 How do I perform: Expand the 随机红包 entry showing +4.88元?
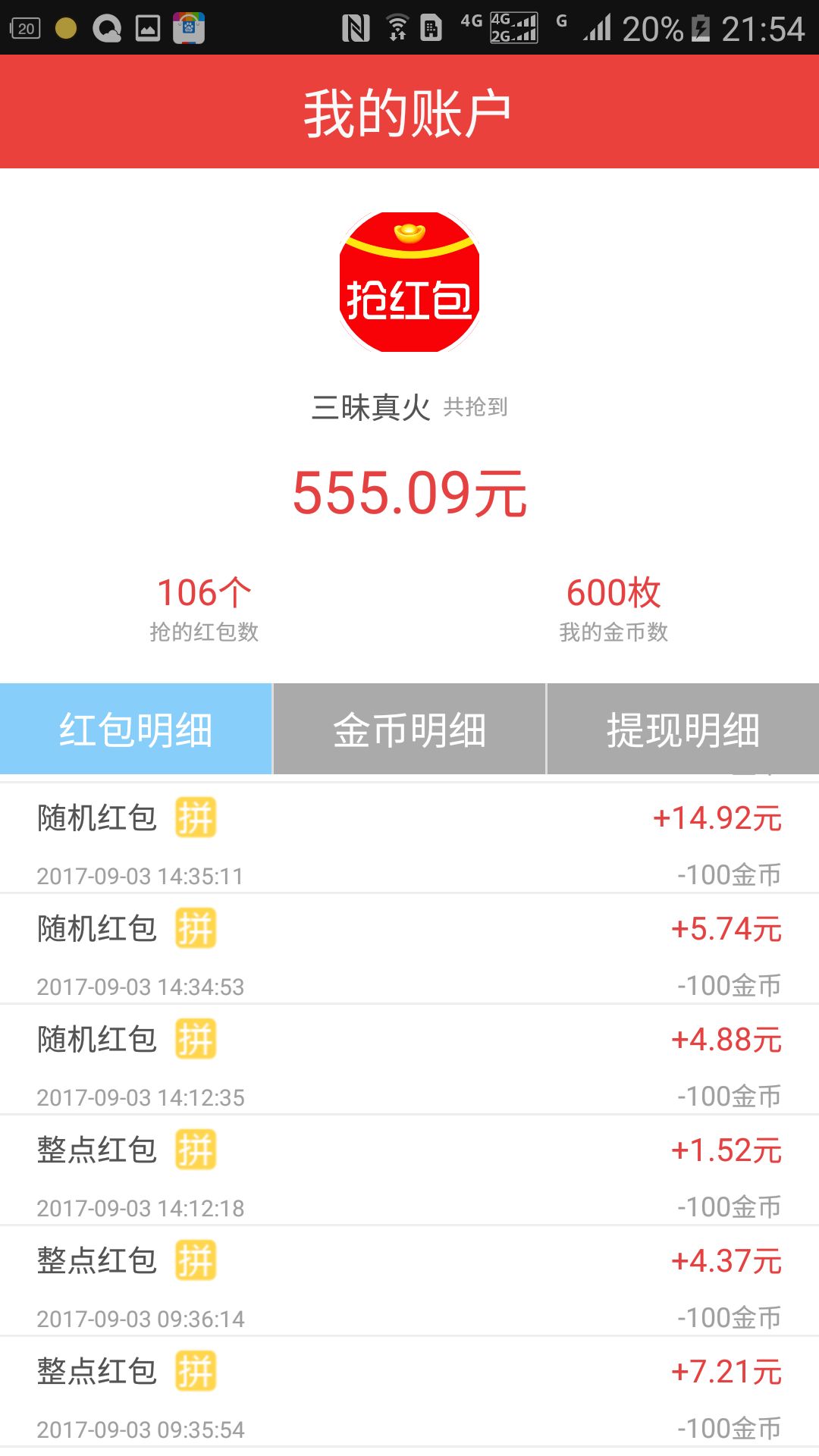coord(409,1061)
